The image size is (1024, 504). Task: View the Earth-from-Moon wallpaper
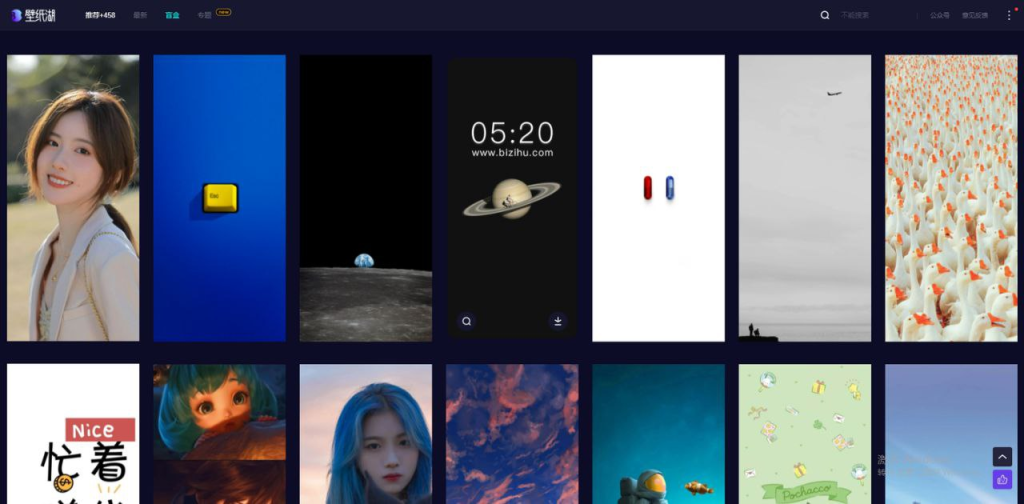click(366, 198)
